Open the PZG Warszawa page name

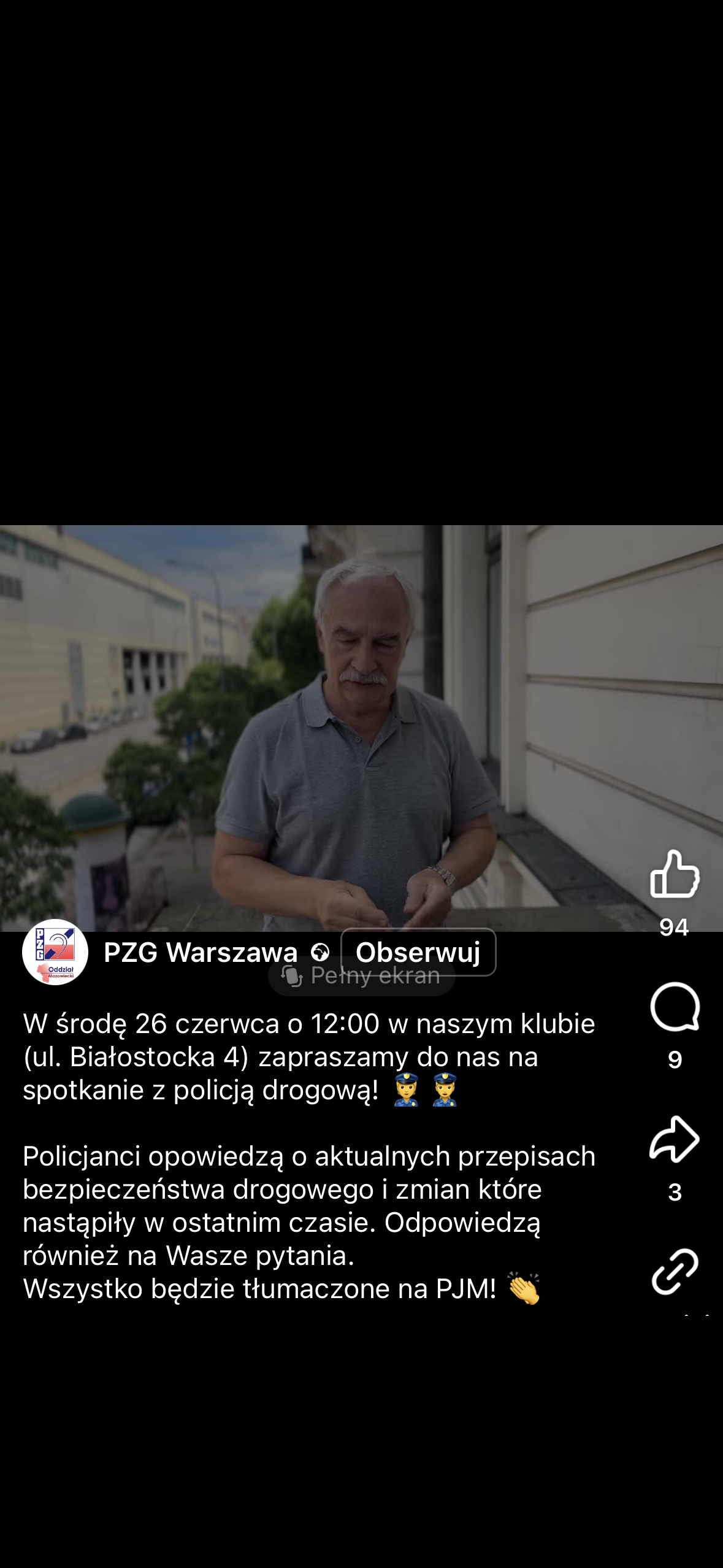tap(201, 952)
